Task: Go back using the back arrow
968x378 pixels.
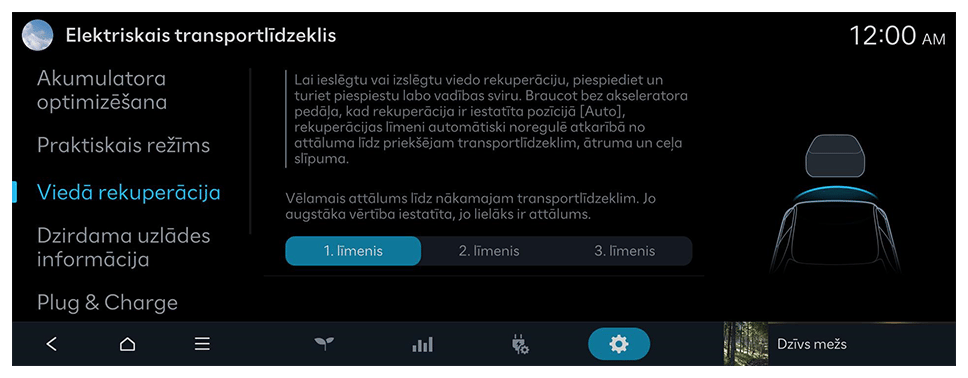Action: tap(52, 344)
